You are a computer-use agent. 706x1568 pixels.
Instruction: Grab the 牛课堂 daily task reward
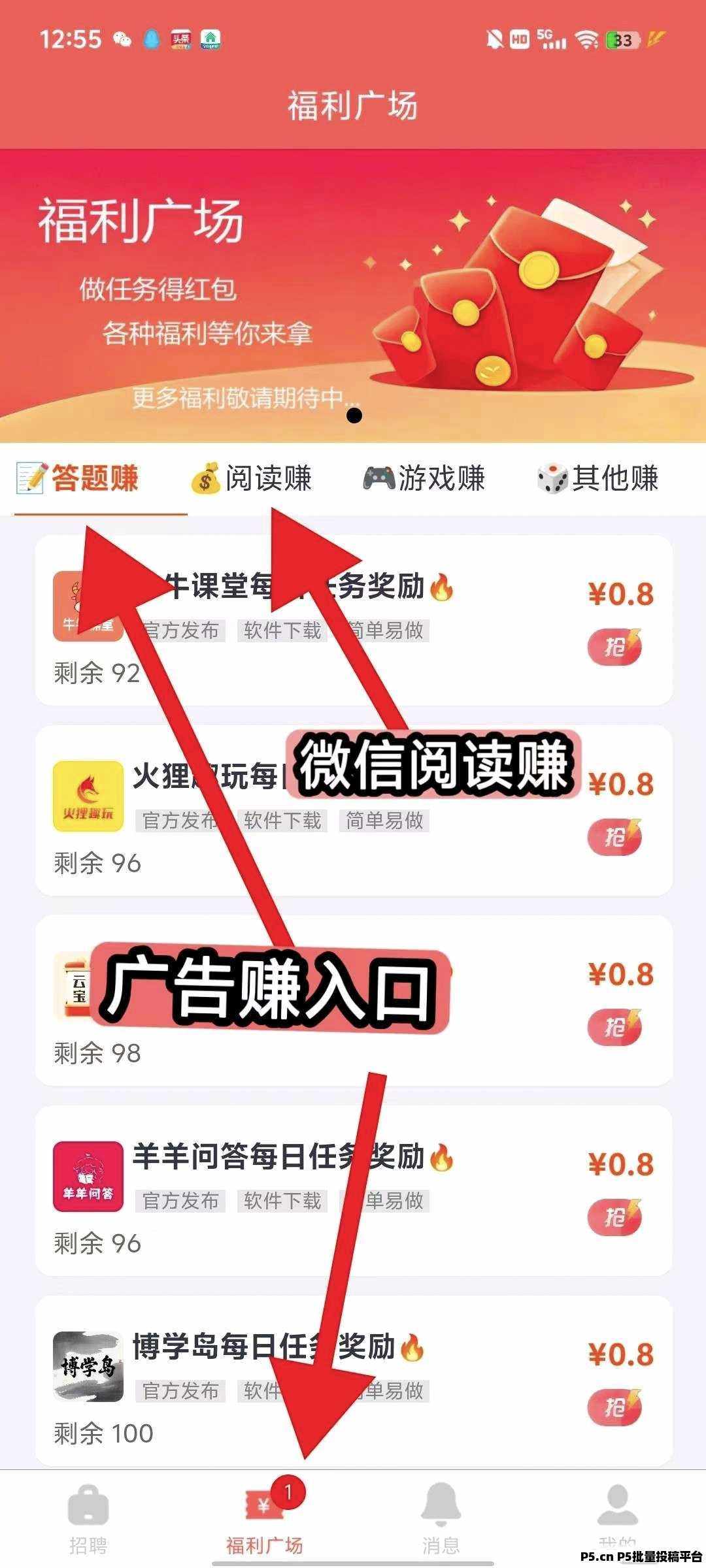[614, 647]
